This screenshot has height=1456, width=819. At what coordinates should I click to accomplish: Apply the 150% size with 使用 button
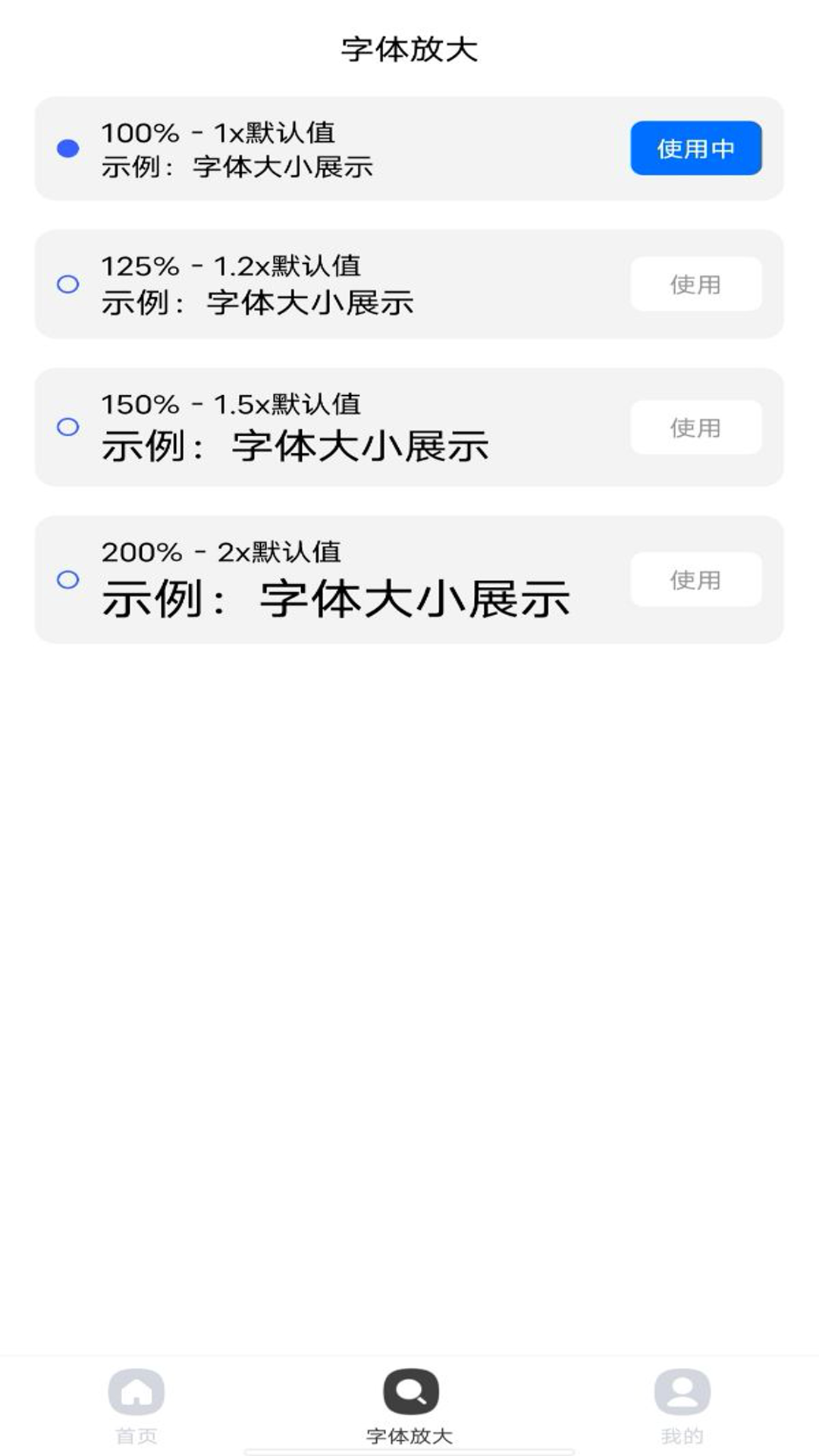click(x=695, y=428)
